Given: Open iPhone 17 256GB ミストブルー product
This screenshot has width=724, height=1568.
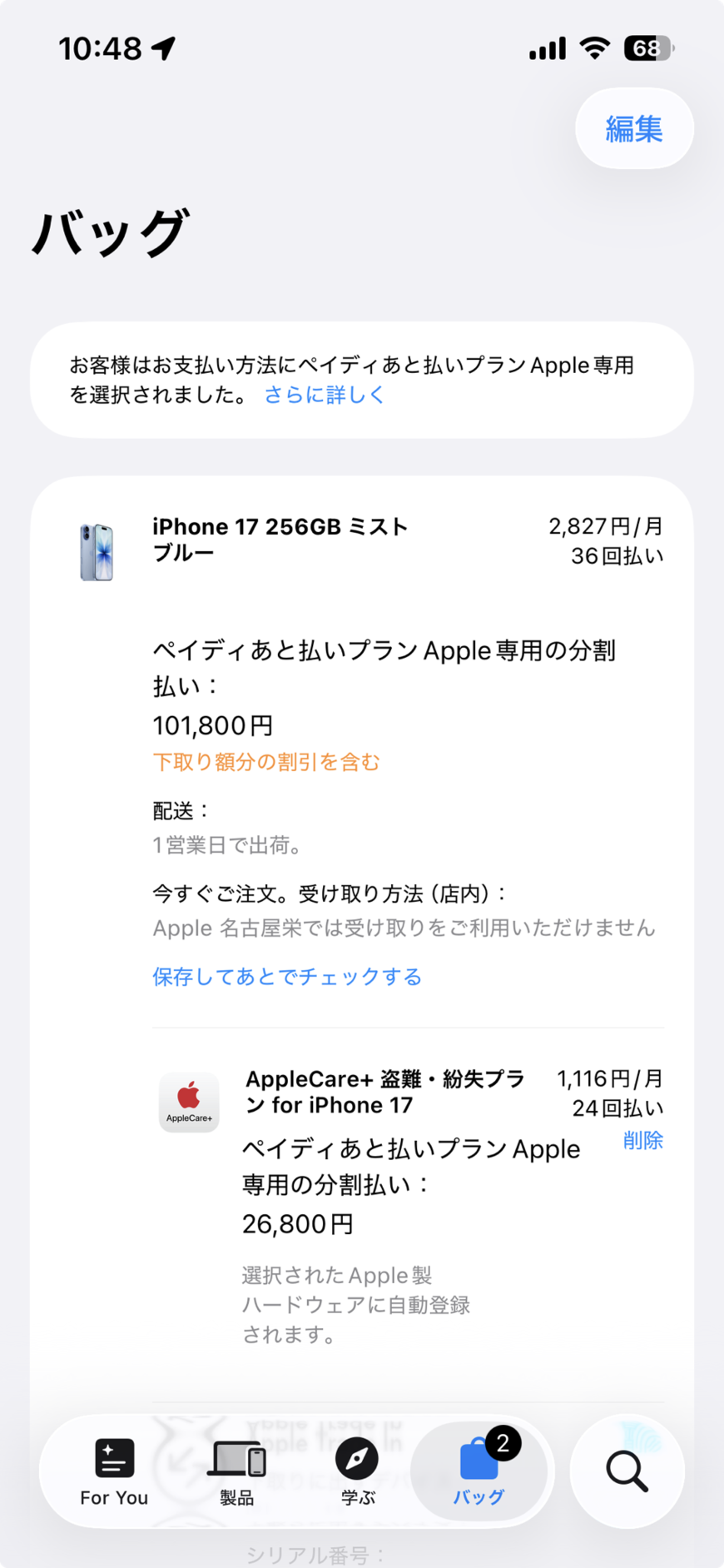Looking at the screenshot, I should (x=280, y=539).
